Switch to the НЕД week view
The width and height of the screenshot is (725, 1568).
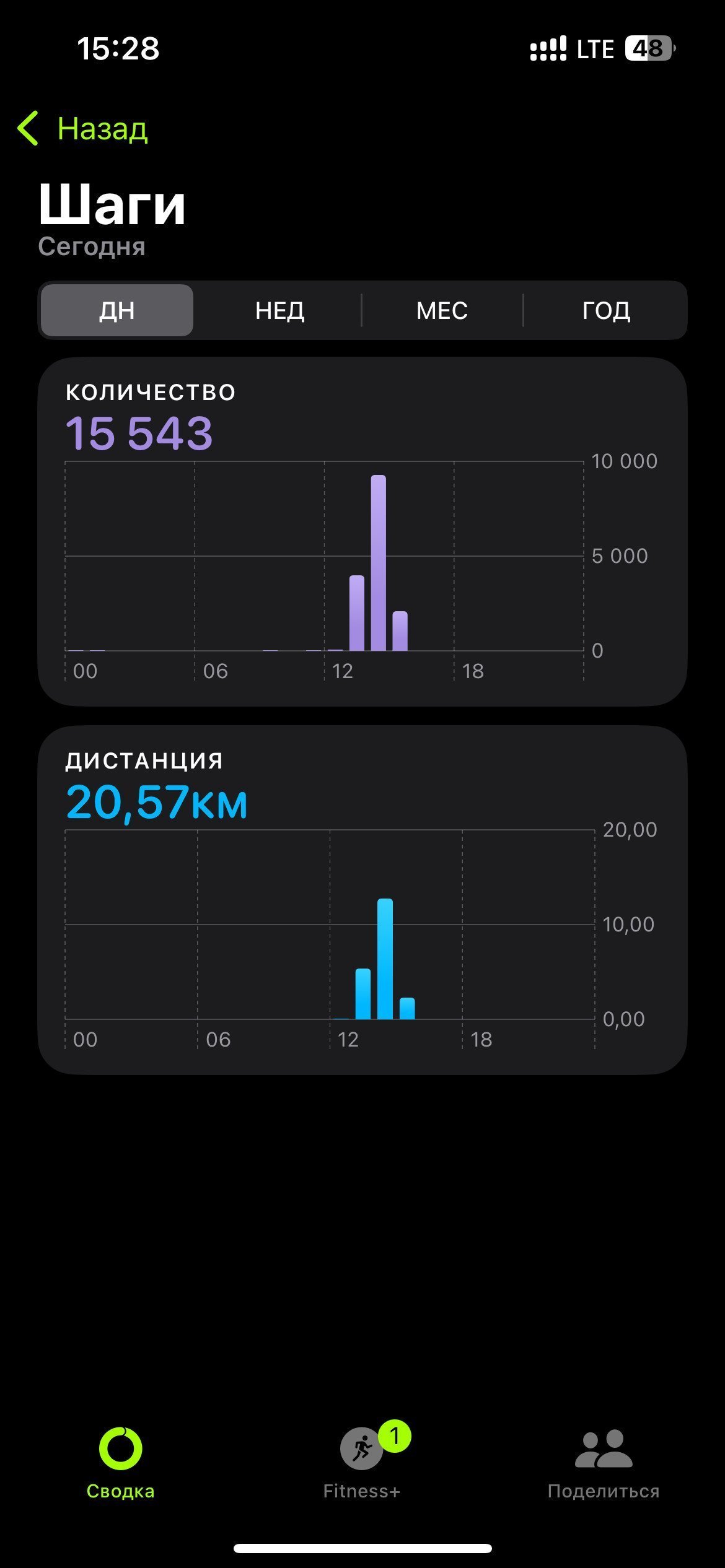[279, 310]
